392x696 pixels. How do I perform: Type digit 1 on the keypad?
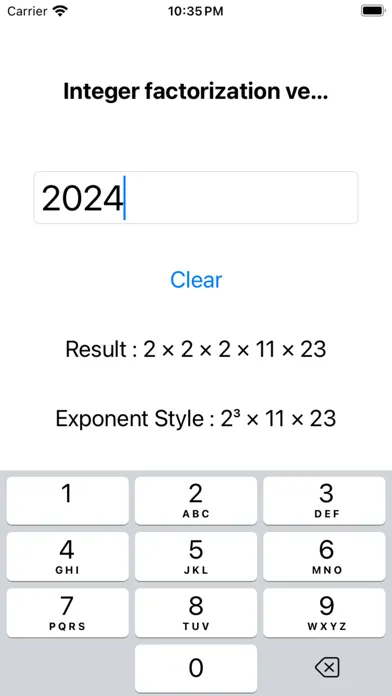(67, 501)
